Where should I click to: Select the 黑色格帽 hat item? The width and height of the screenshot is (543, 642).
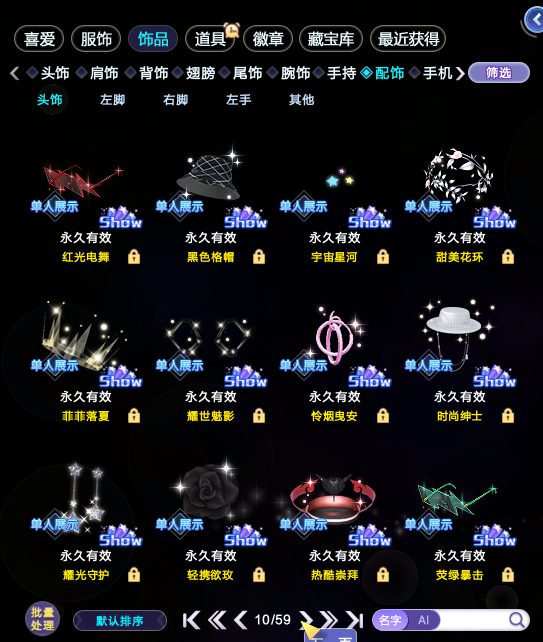(x=210, y=205)
